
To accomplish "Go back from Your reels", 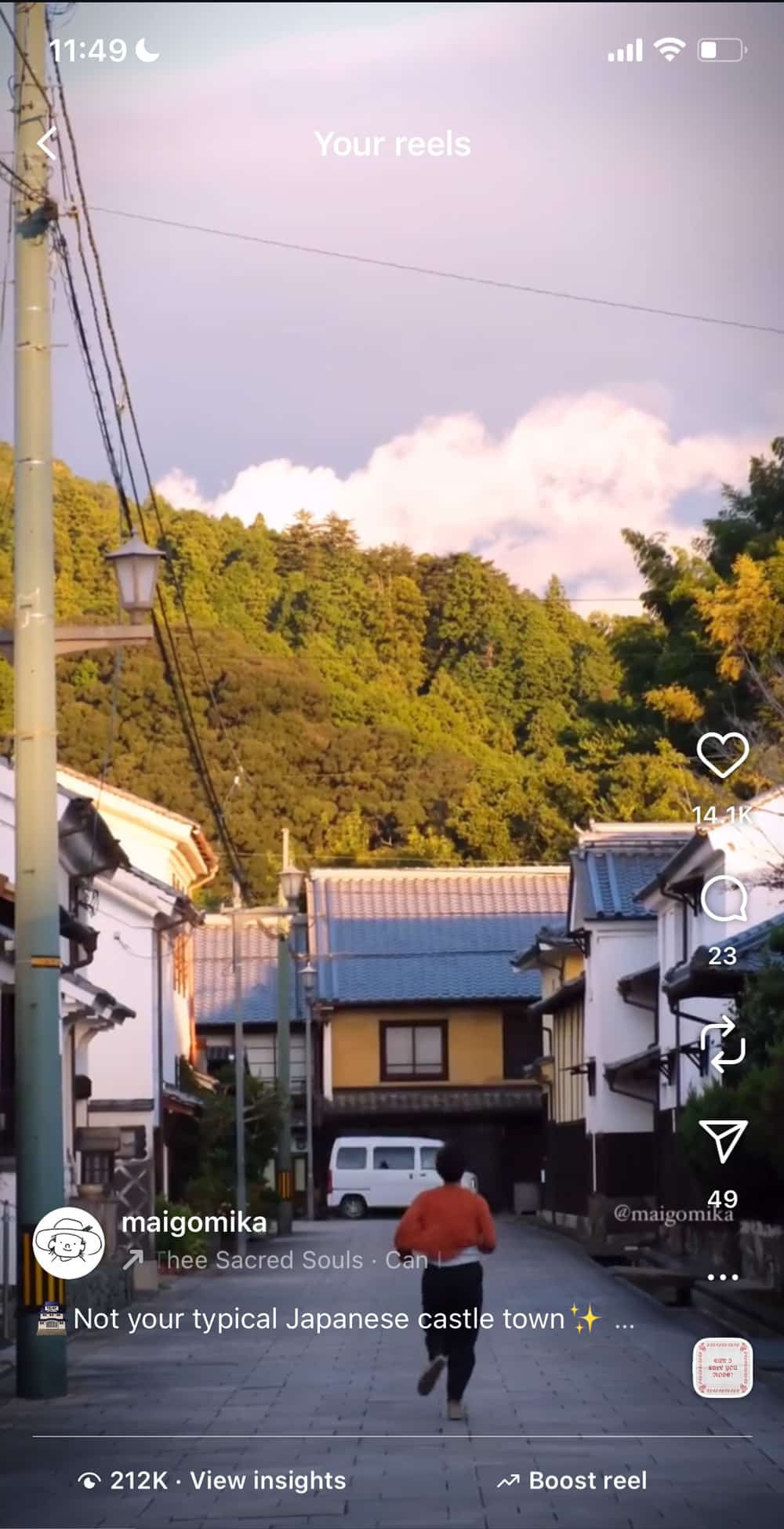I will click(x=48, y=143).
